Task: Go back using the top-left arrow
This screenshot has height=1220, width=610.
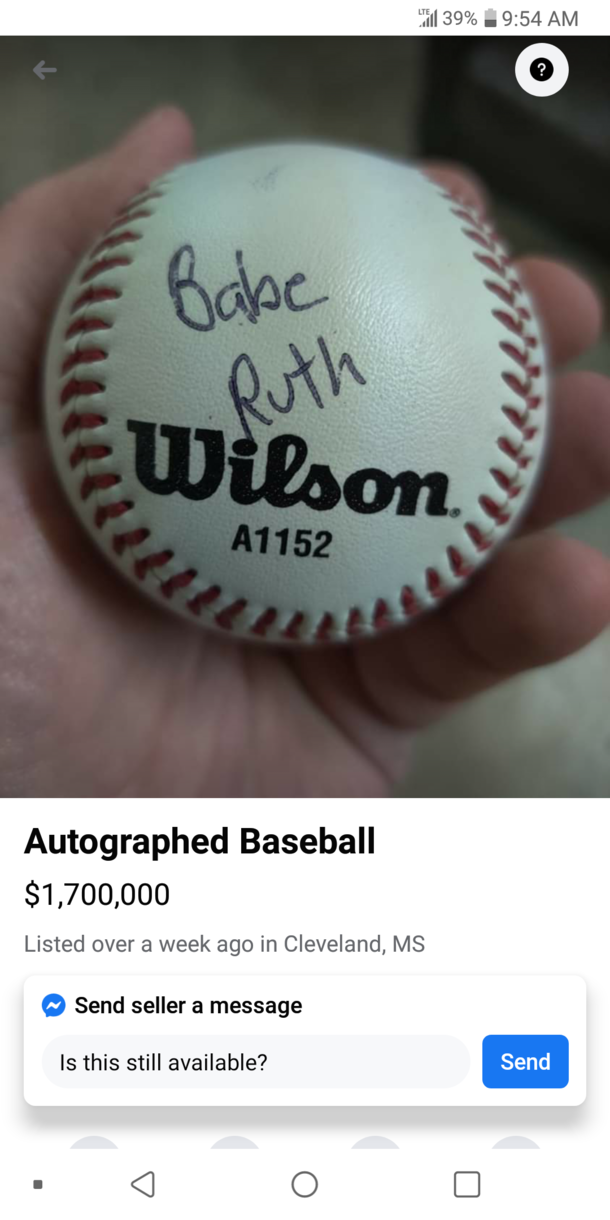Action: [x=44, y=70]
